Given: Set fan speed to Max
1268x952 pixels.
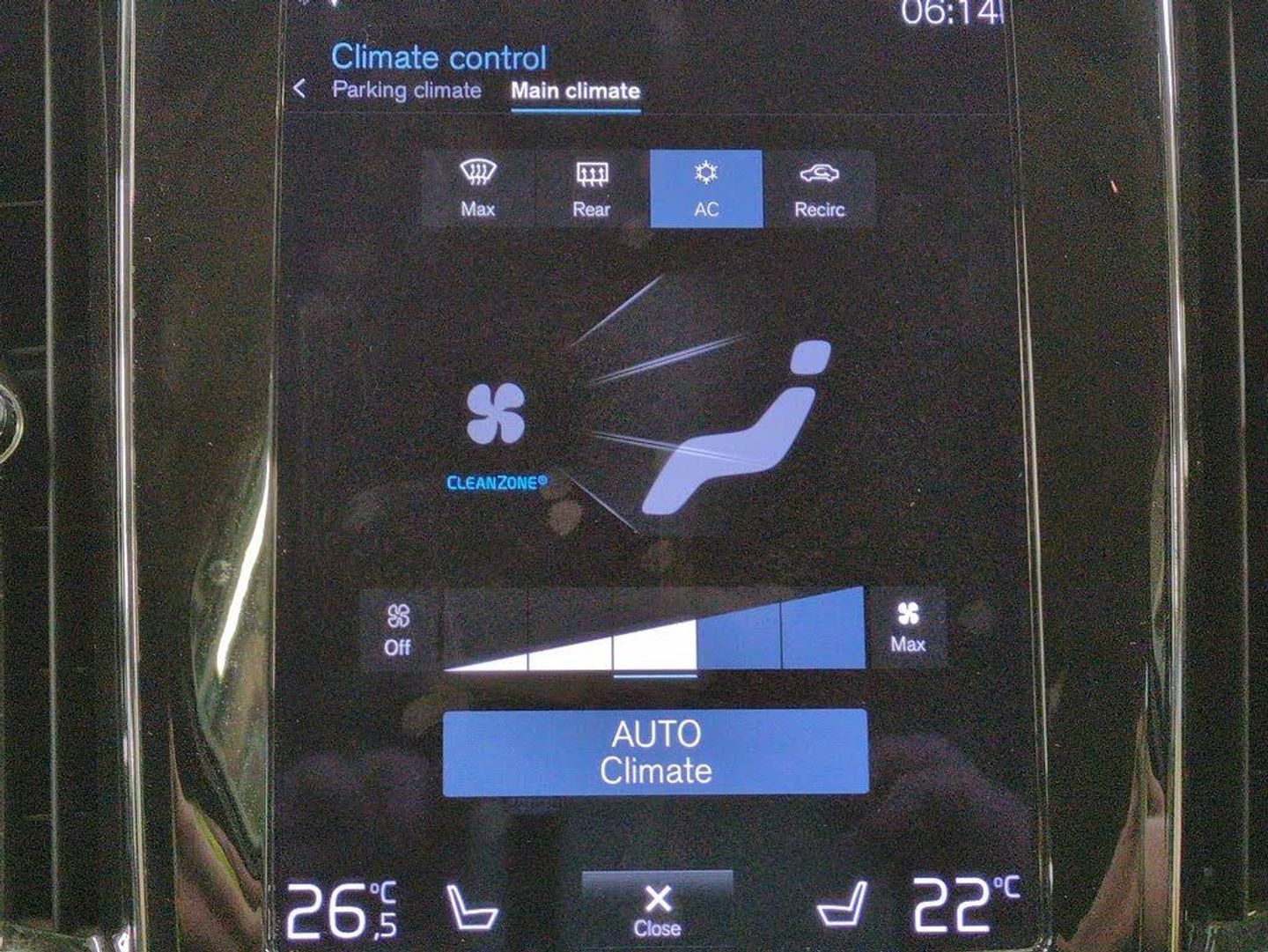Looking at the screenshot, I should 908,629.
